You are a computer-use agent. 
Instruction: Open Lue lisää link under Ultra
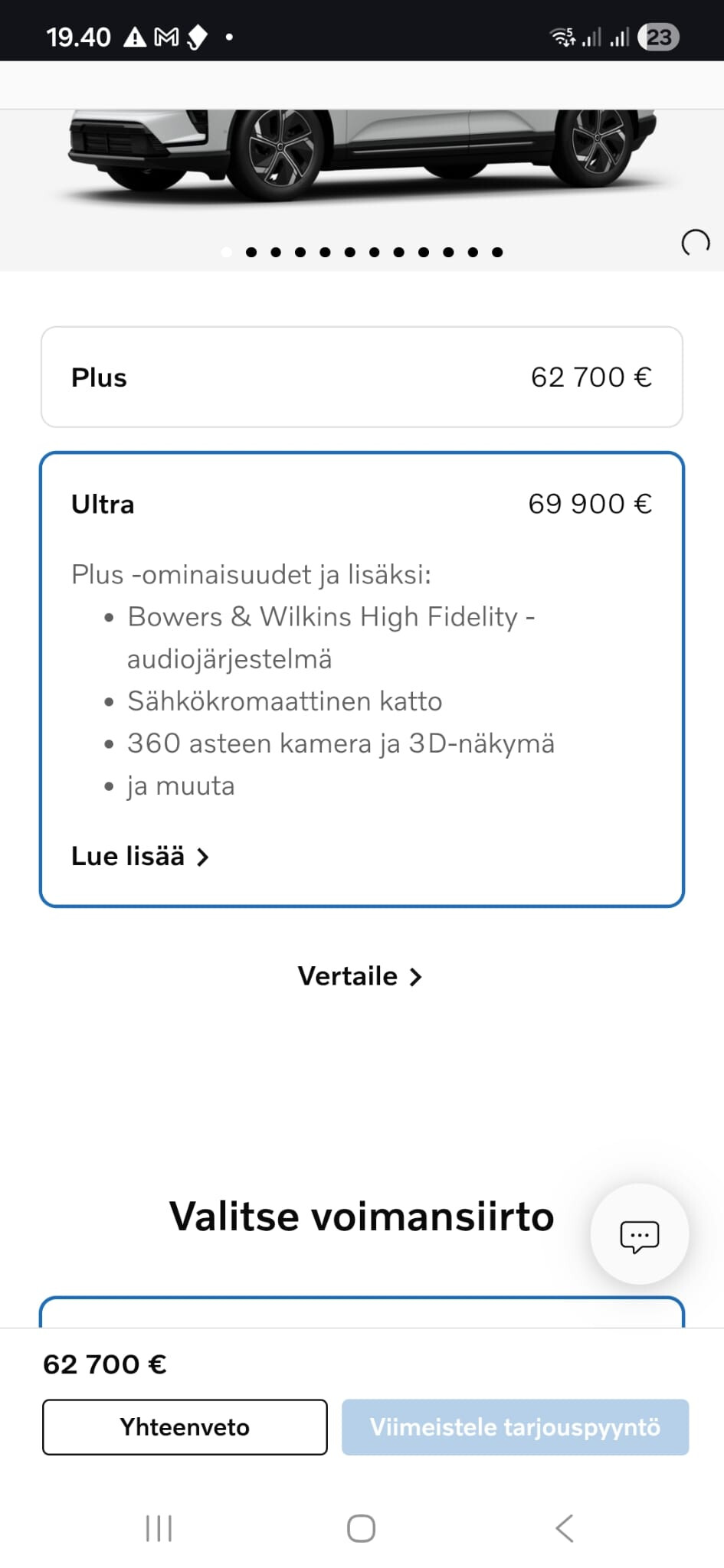pos(139,857)
